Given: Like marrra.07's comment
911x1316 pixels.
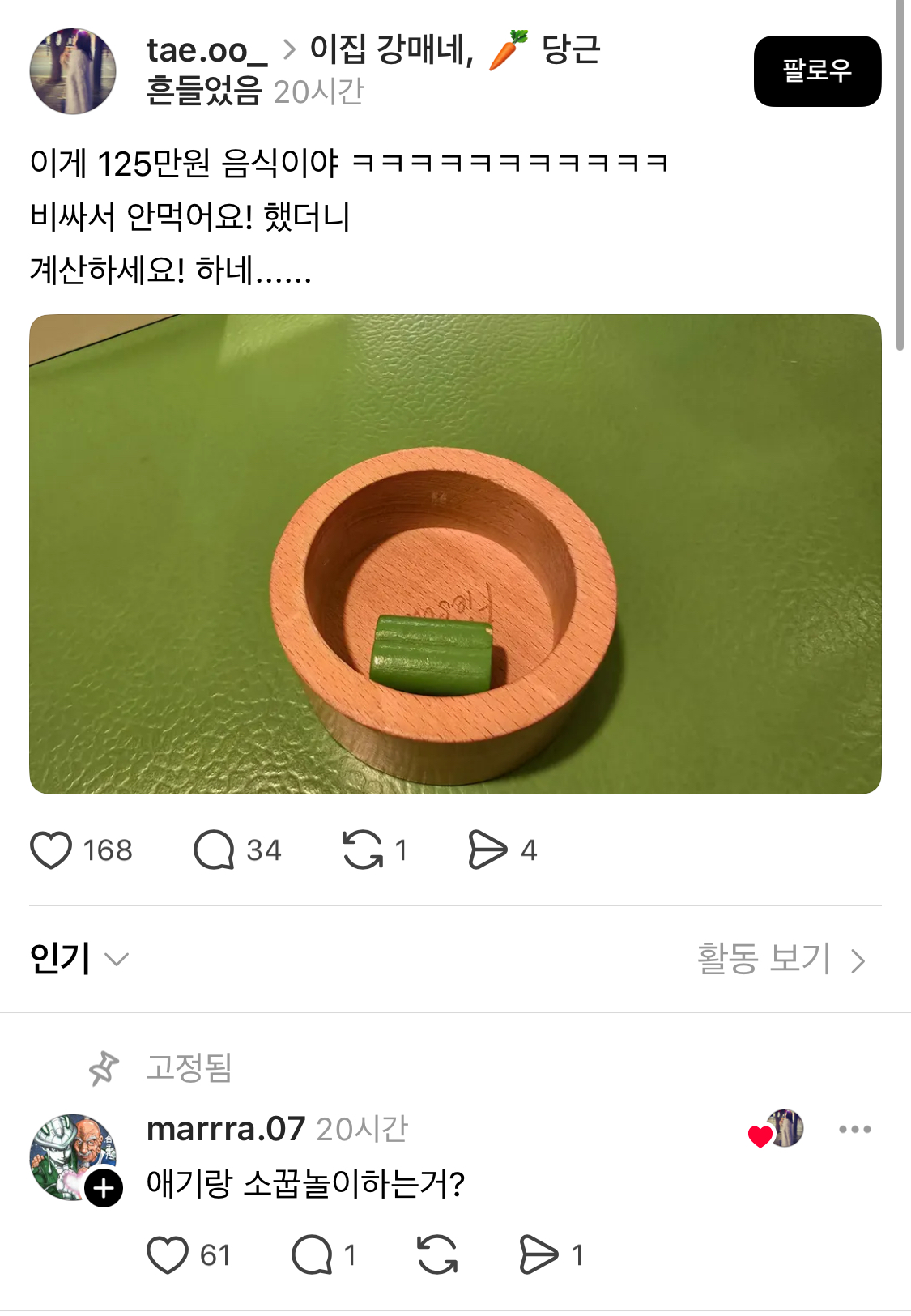Looking at the screenshot, I should (168, 1255).
